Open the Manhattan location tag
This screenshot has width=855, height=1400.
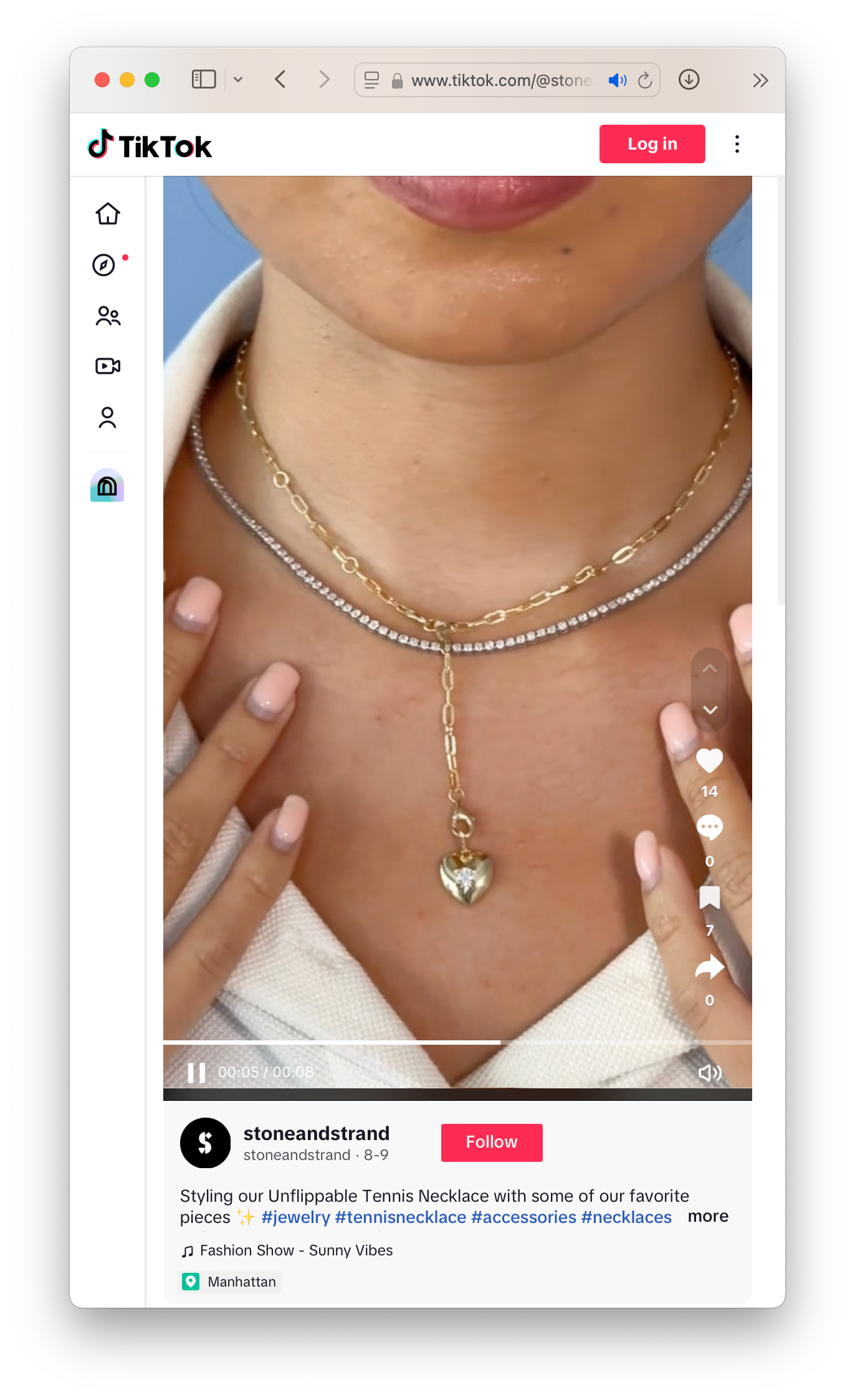[241, 1282]
